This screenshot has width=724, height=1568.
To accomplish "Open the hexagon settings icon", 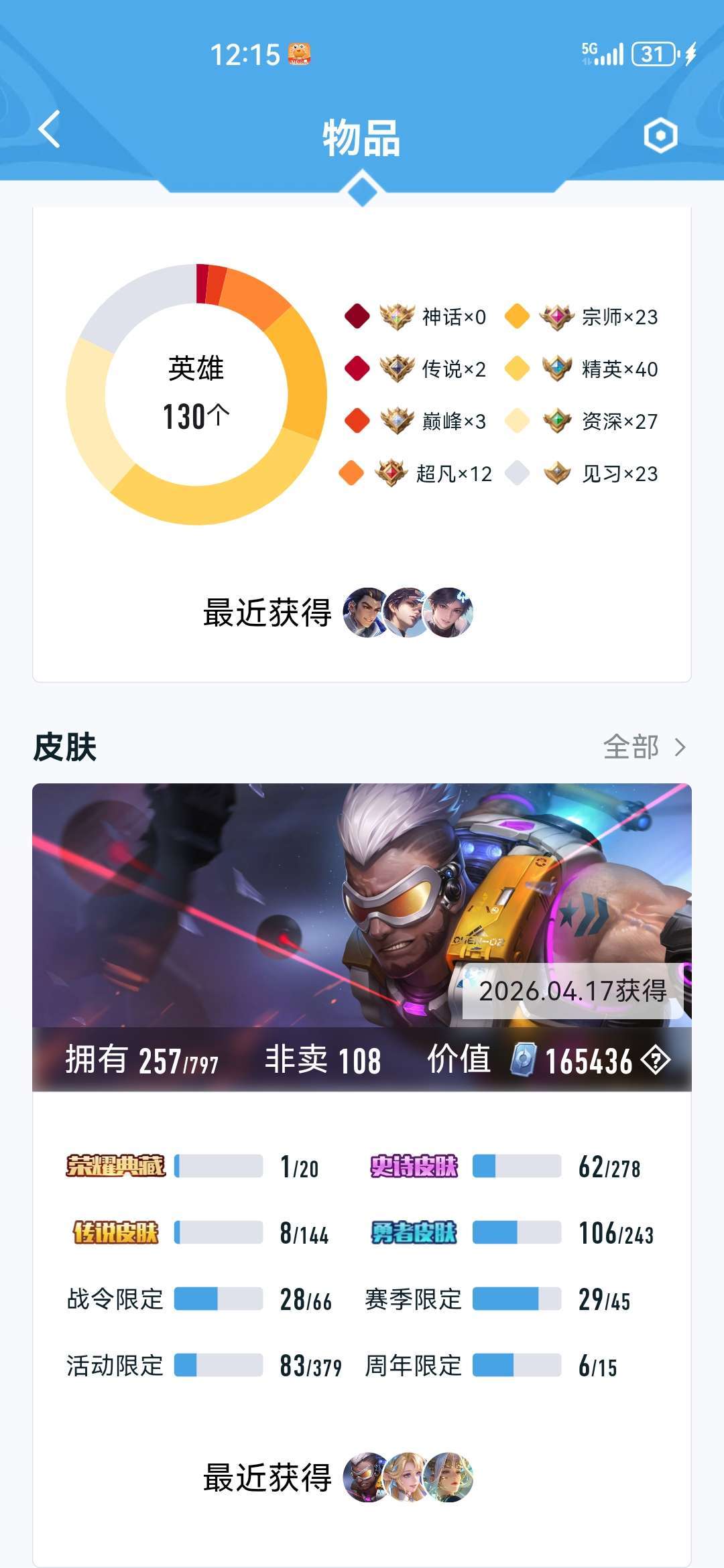I will (x=660, y=136).
